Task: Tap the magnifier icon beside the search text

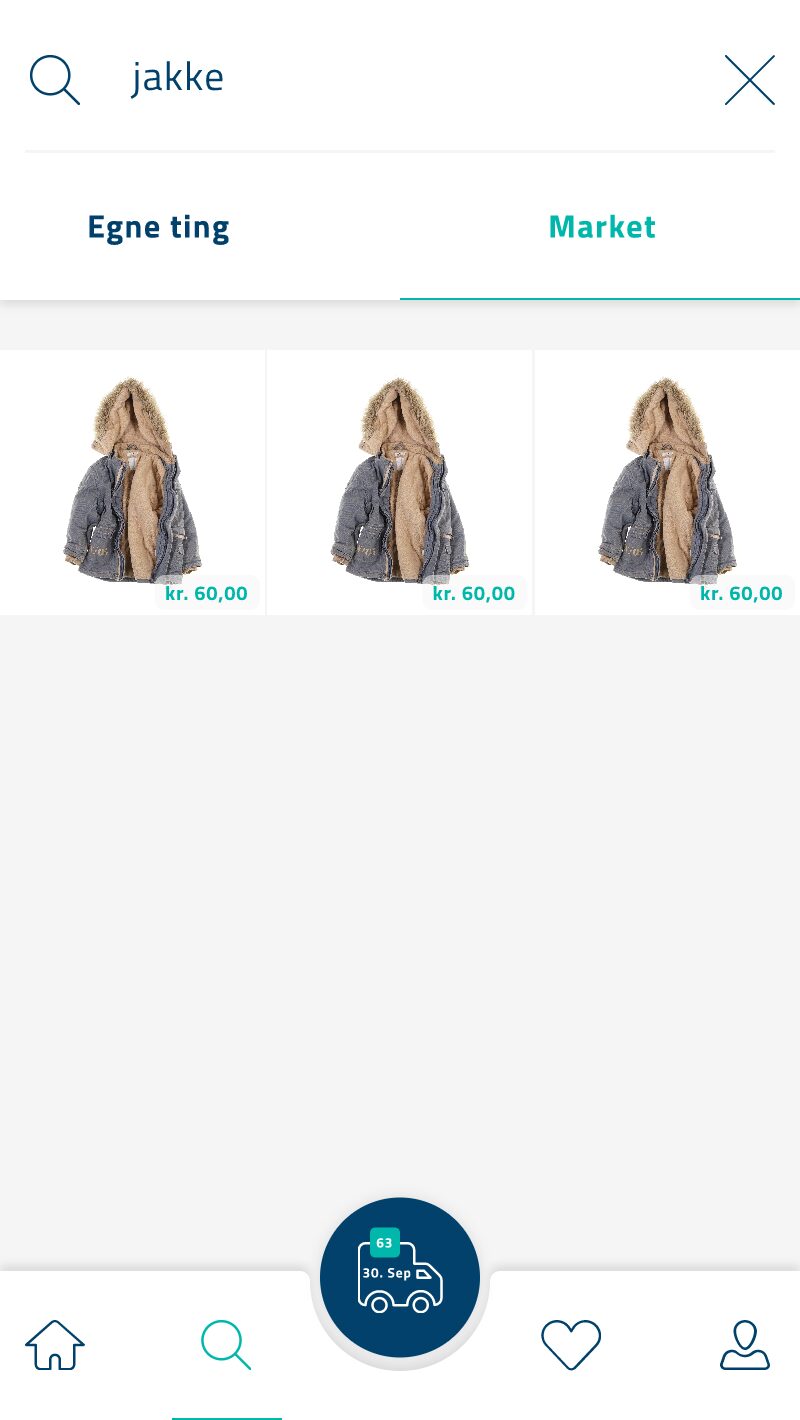Action: pos(54,80)
